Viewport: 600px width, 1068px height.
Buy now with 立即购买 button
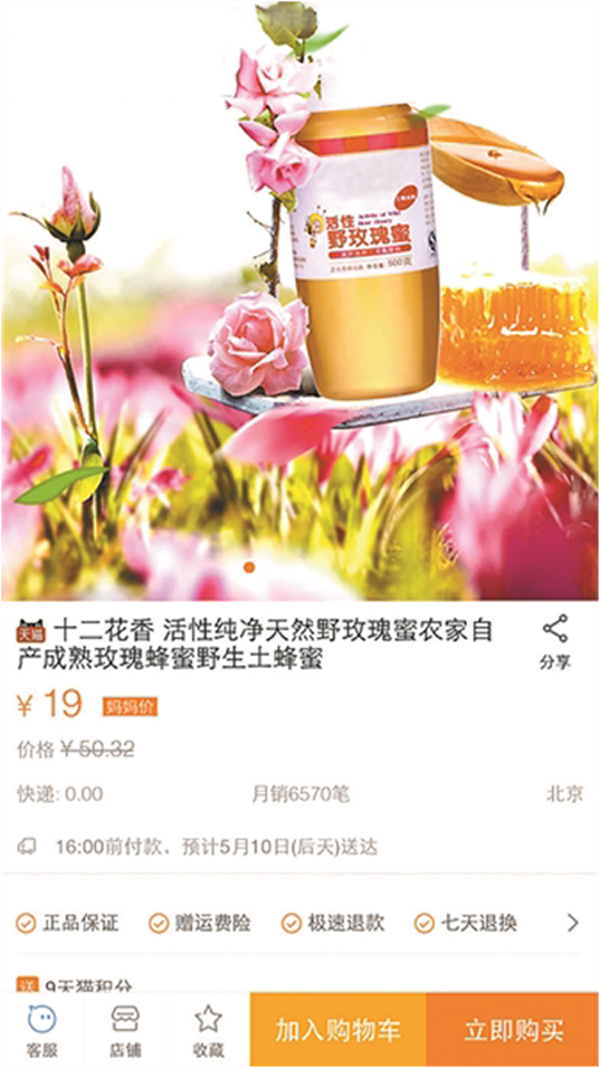pos(513,1031)
